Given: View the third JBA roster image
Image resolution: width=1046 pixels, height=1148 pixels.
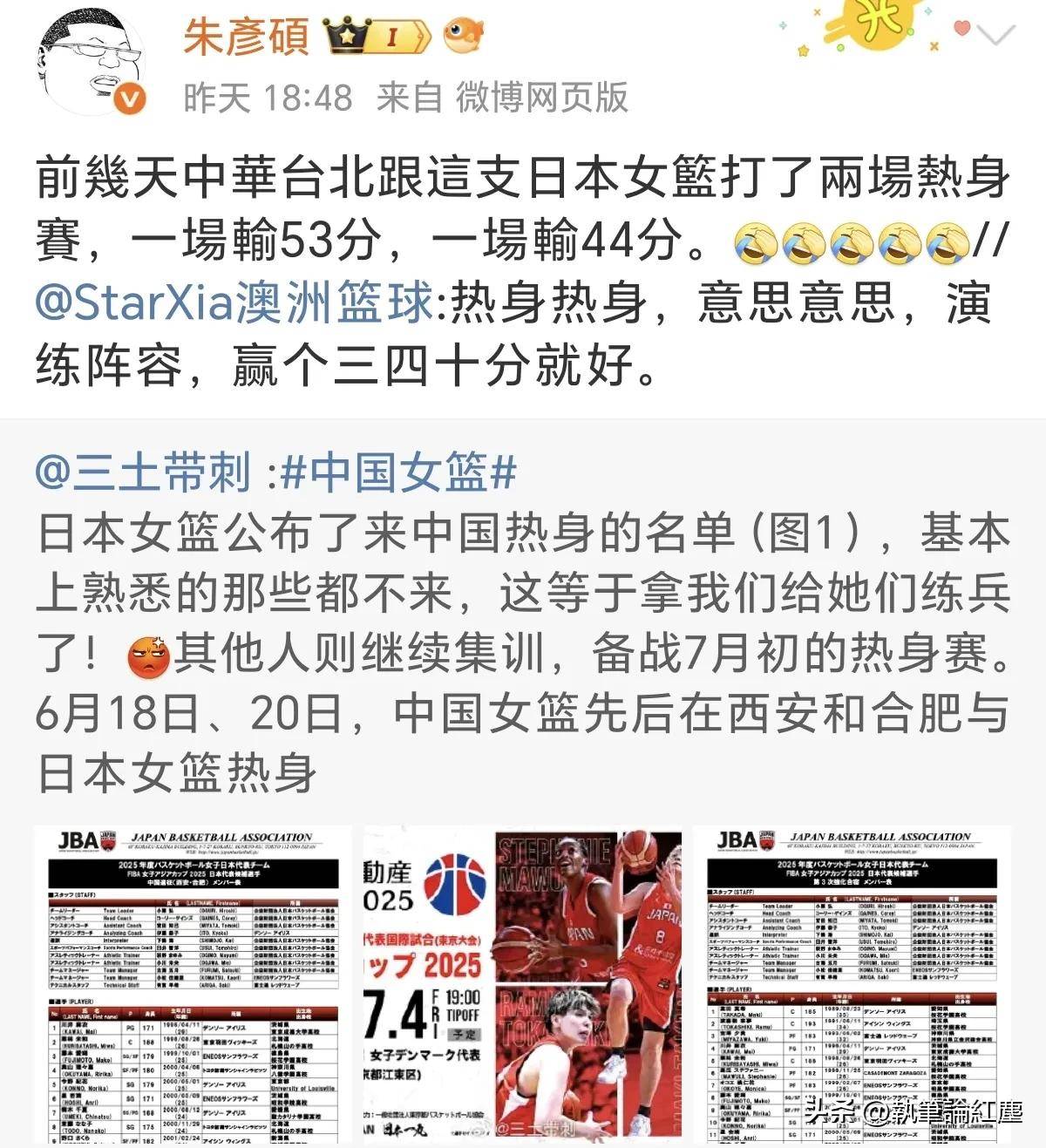Looking at the screenshot, I should [852, 984].
